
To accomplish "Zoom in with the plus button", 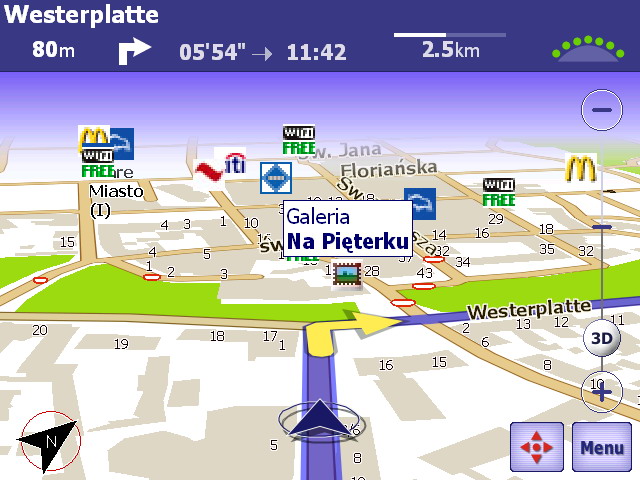I will (601, 389).
